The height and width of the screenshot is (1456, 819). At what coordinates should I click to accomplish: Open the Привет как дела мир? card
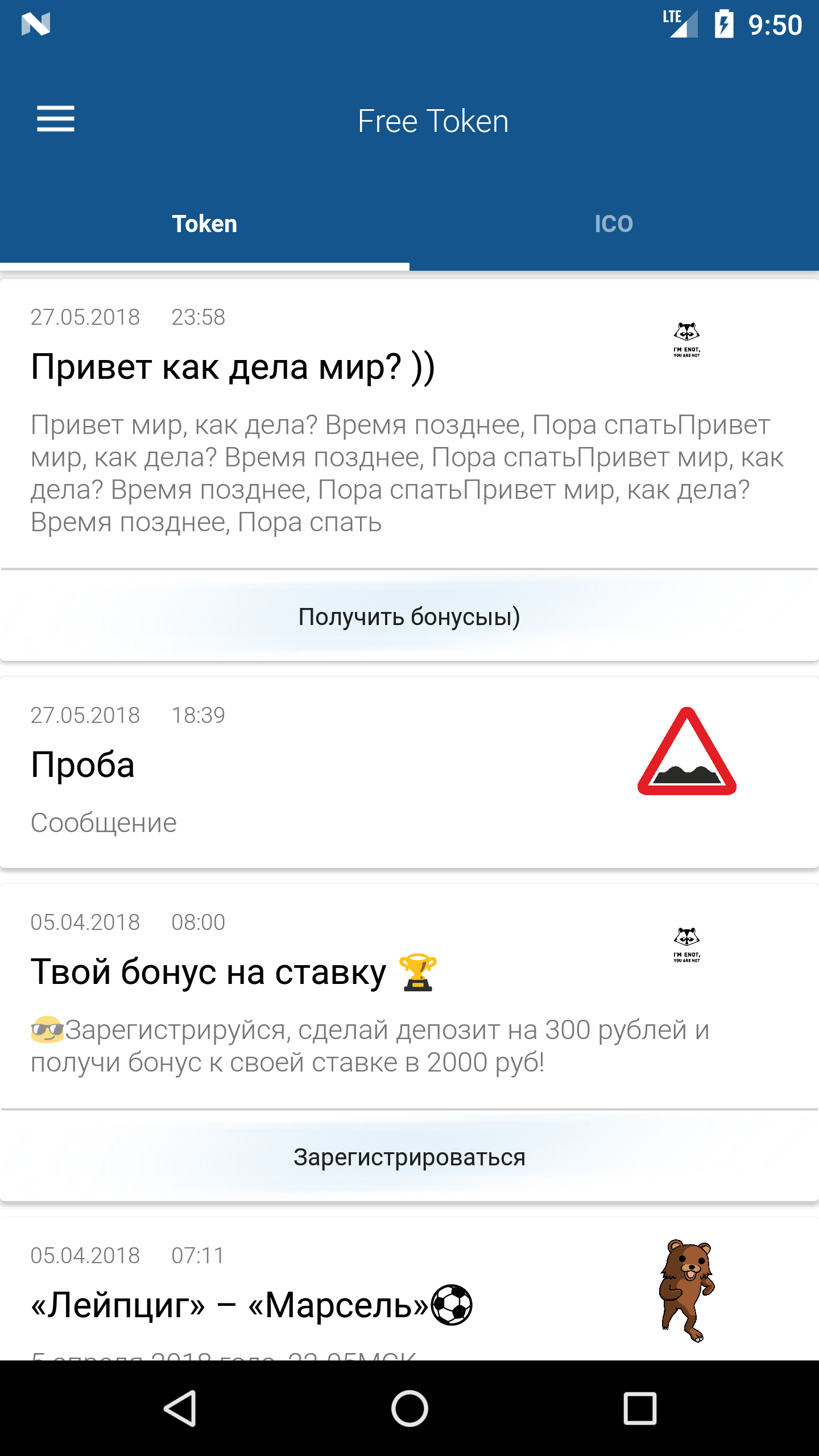click(409, 424)
